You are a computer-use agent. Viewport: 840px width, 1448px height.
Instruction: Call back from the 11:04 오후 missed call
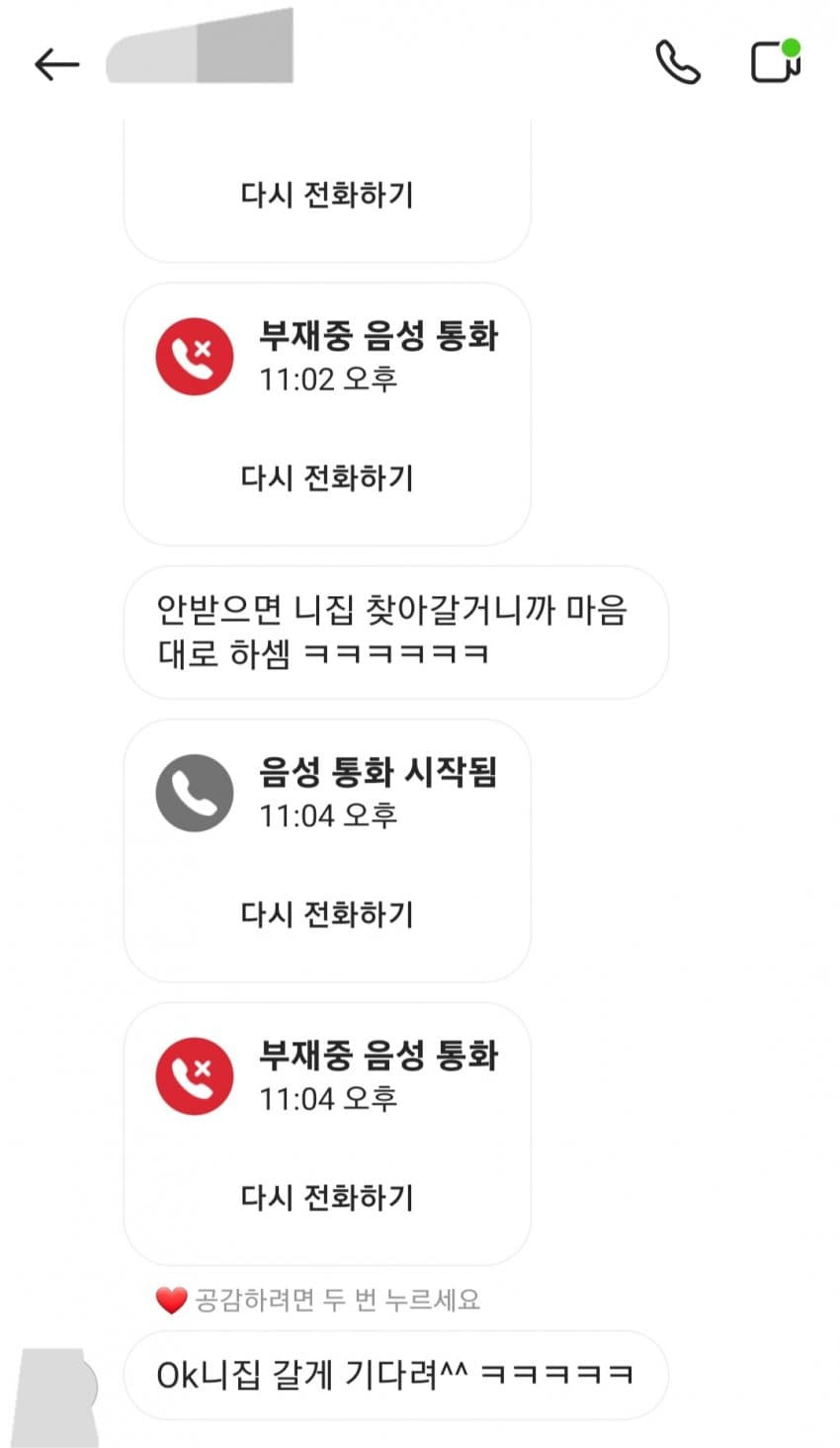coord(327,1197)
